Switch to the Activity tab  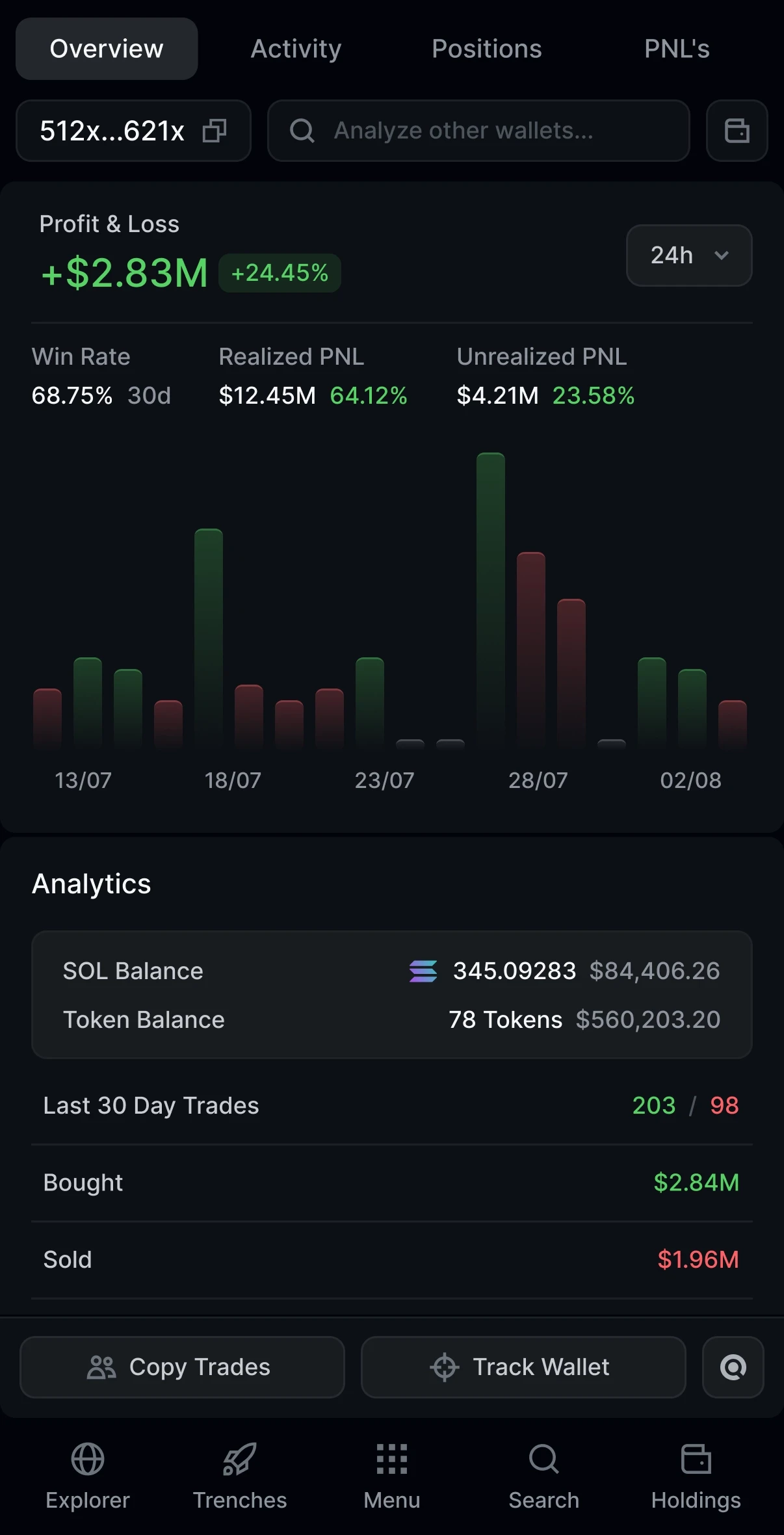coord(296,49)
